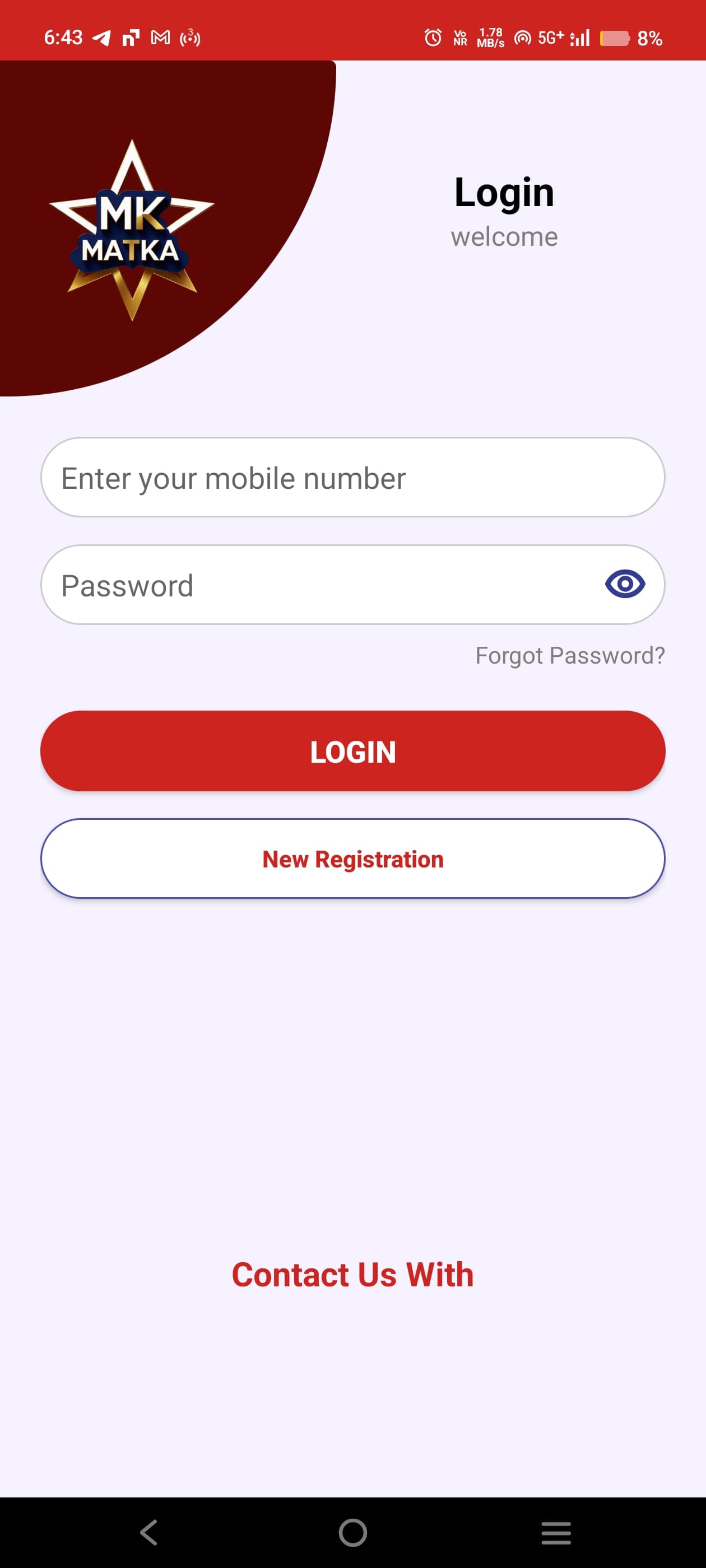
Task: Tap the red LOGIN button
Action: [x=352, y=751]
